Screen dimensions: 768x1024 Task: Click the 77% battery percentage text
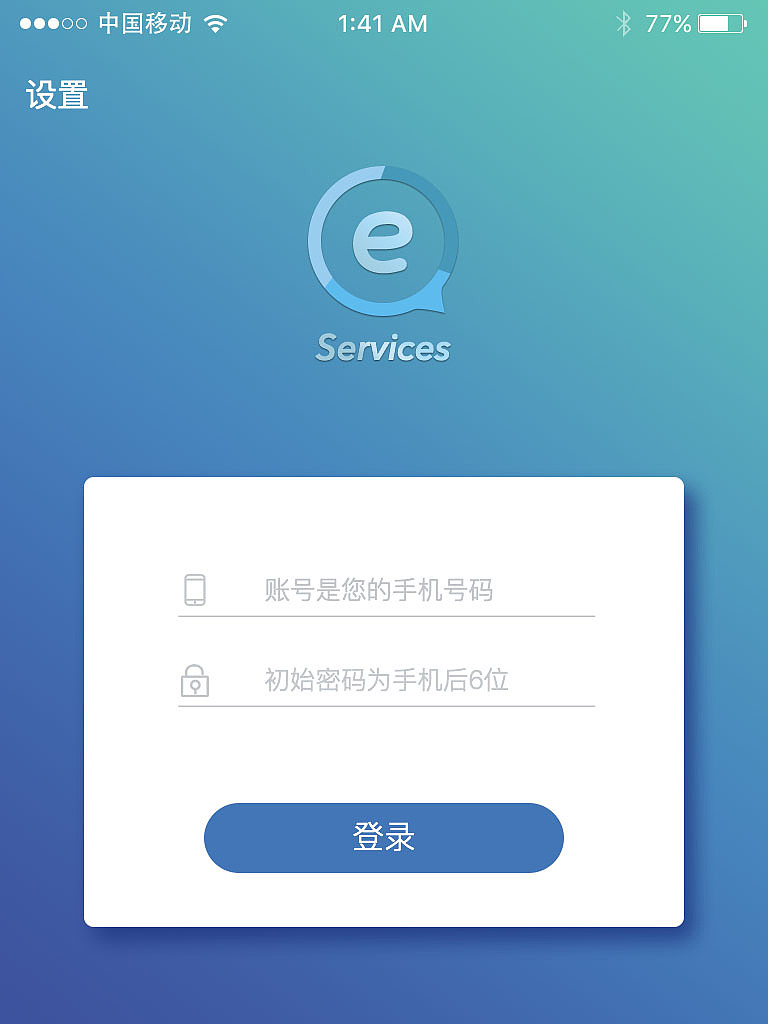(671, 22)
